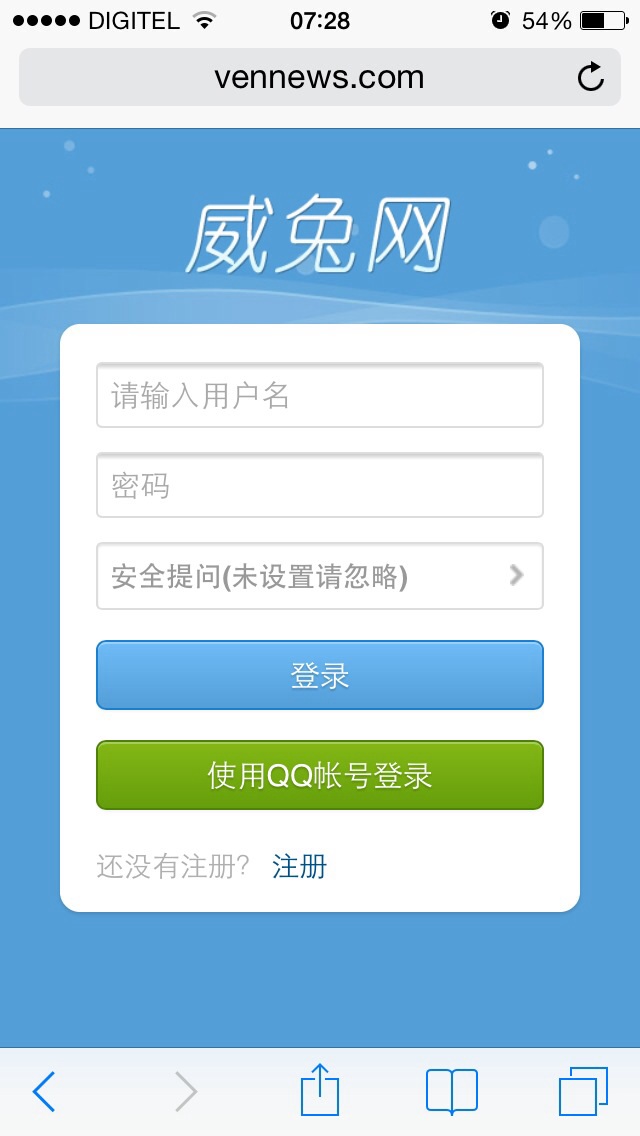Open the Safari share sheet
The width and height of the screenshot is (640, 1136).
[x=320, y=1090]
